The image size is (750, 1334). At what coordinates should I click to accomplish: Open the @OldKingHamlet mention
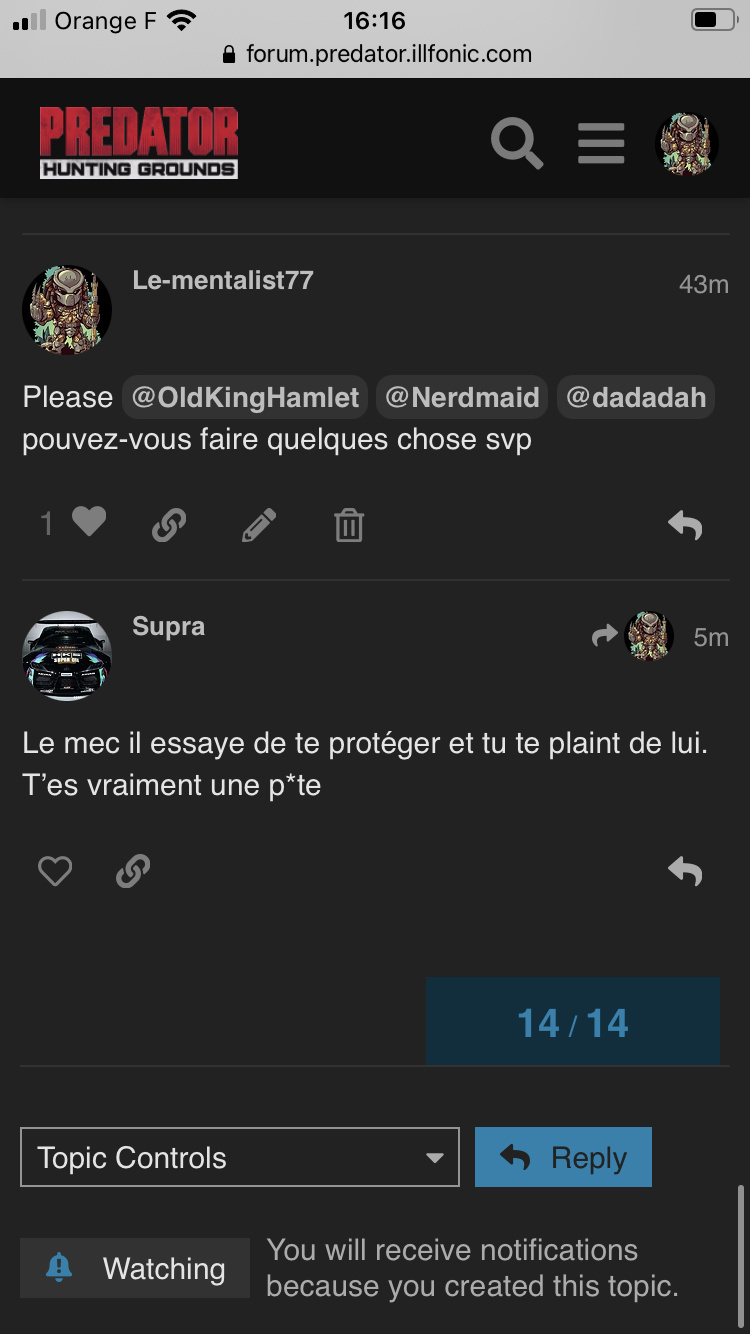245,397
